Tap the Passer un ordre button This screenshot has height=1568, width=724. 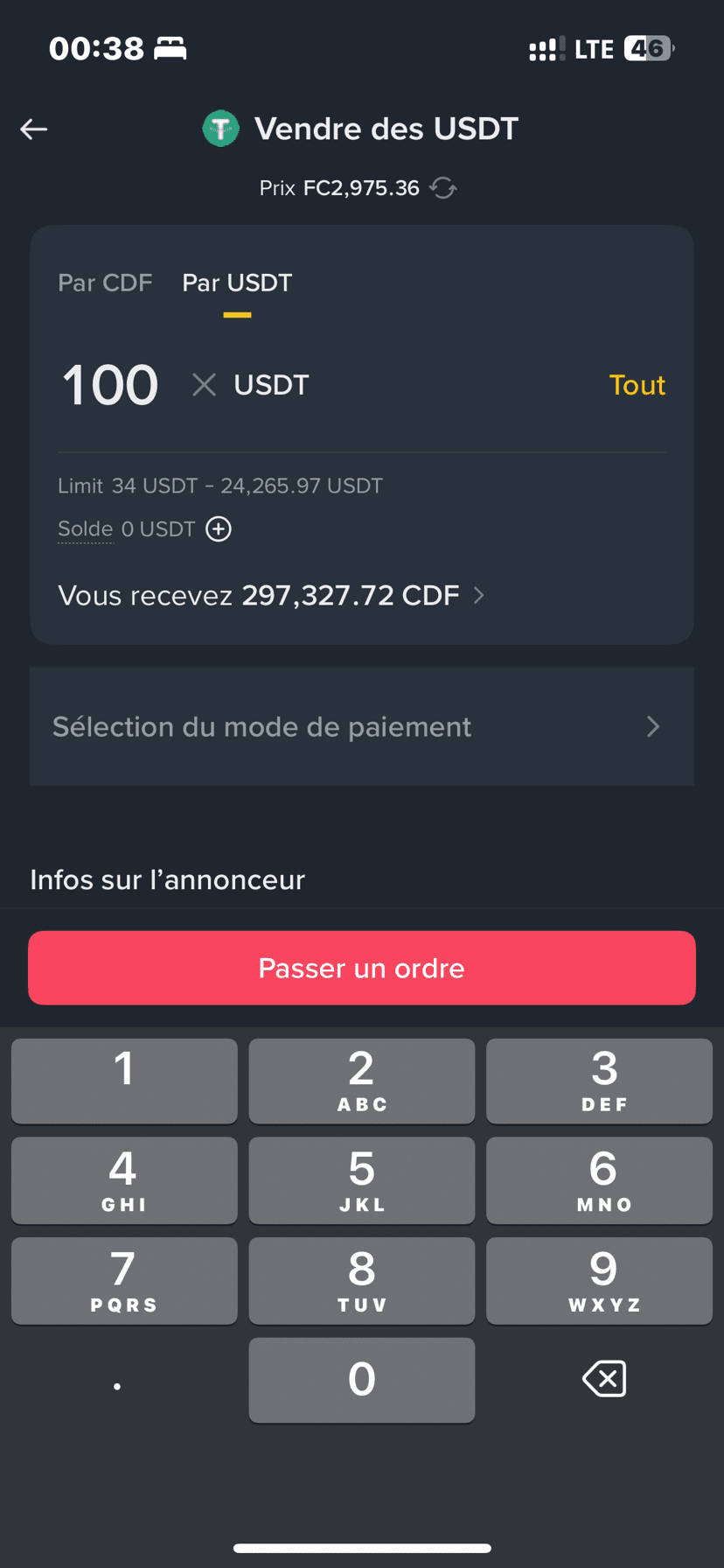[362, 968]
